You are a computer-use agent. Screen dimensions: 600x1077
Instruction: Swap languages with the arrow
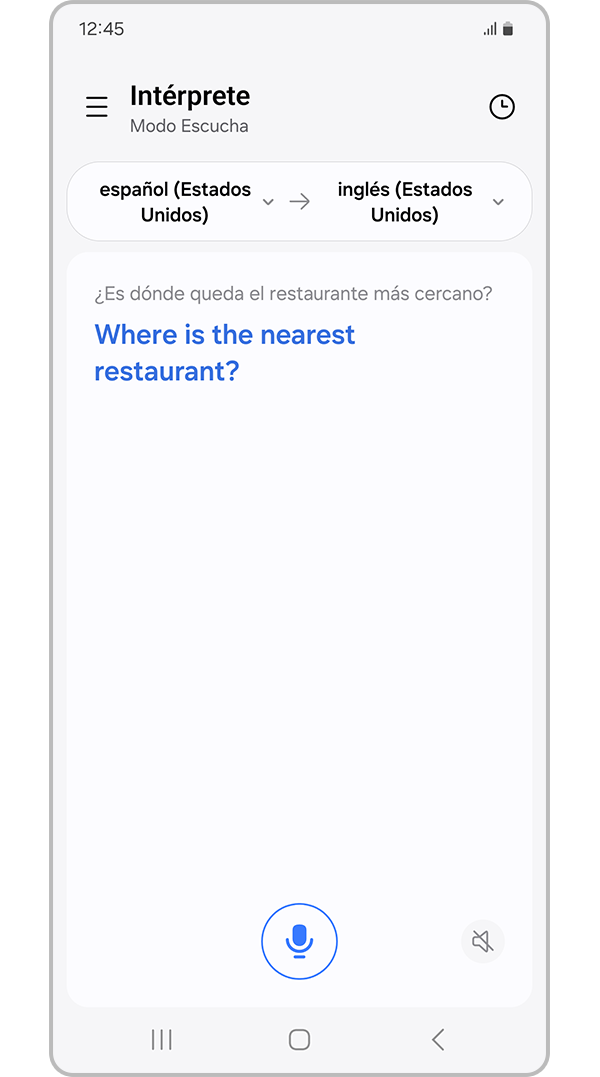coord(299,202)
